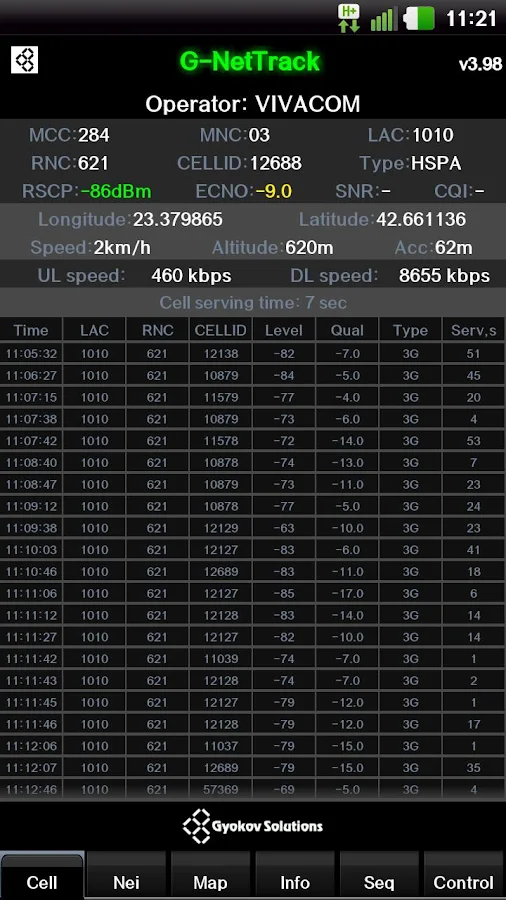The width and height of the screenshot is (506, 900).
Task: Open the Control tab
Action: coord(464,875)
